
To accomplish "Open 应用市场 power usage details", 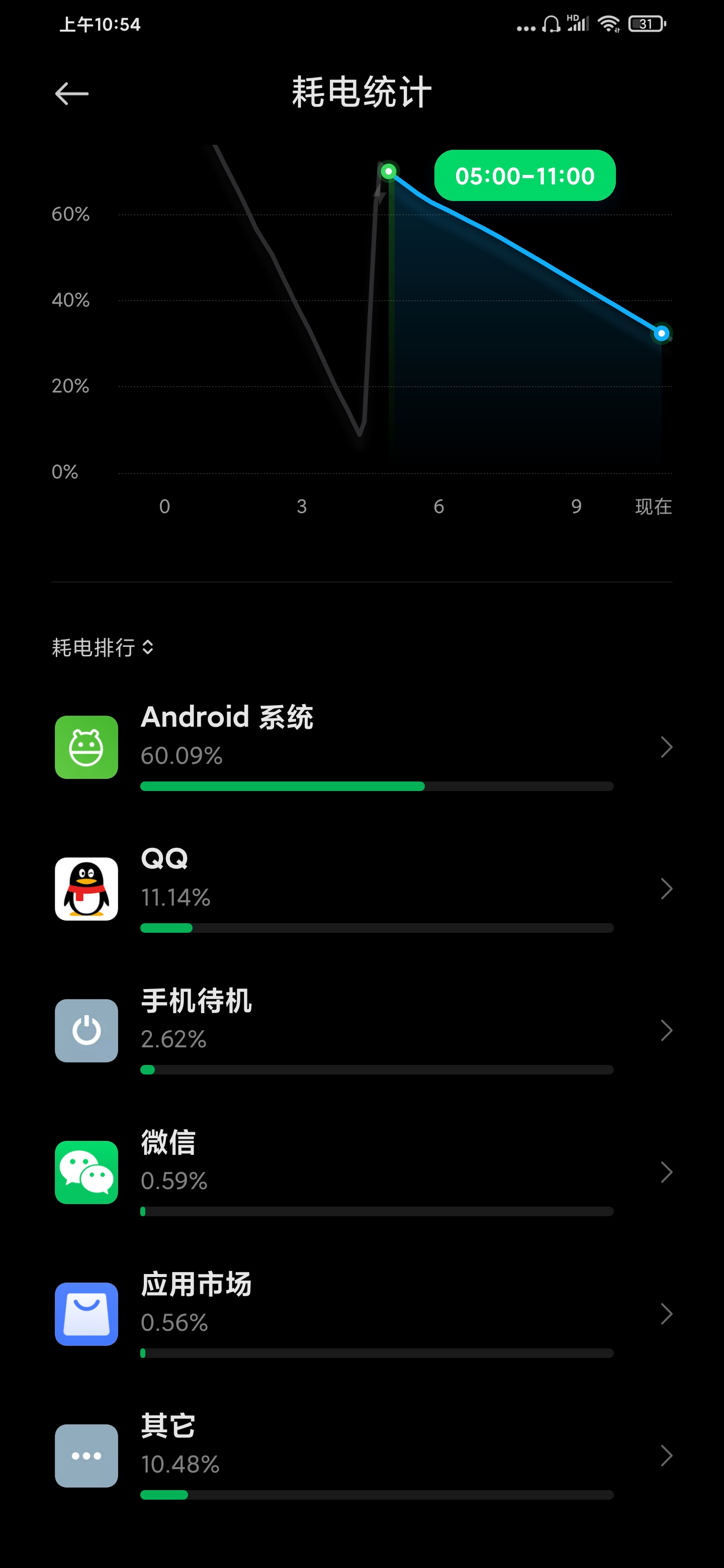I will click(x=361, y=1314).
